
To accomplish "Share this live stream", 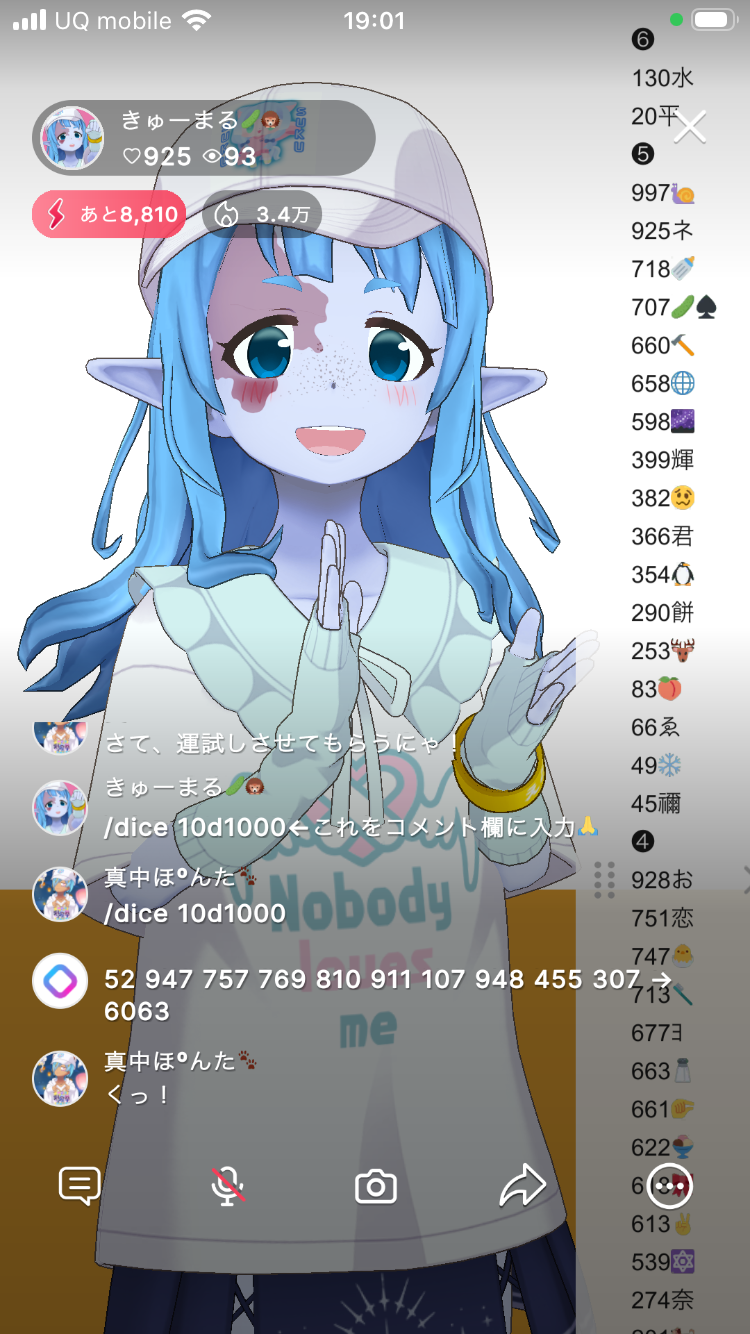I will [522, 1187].
